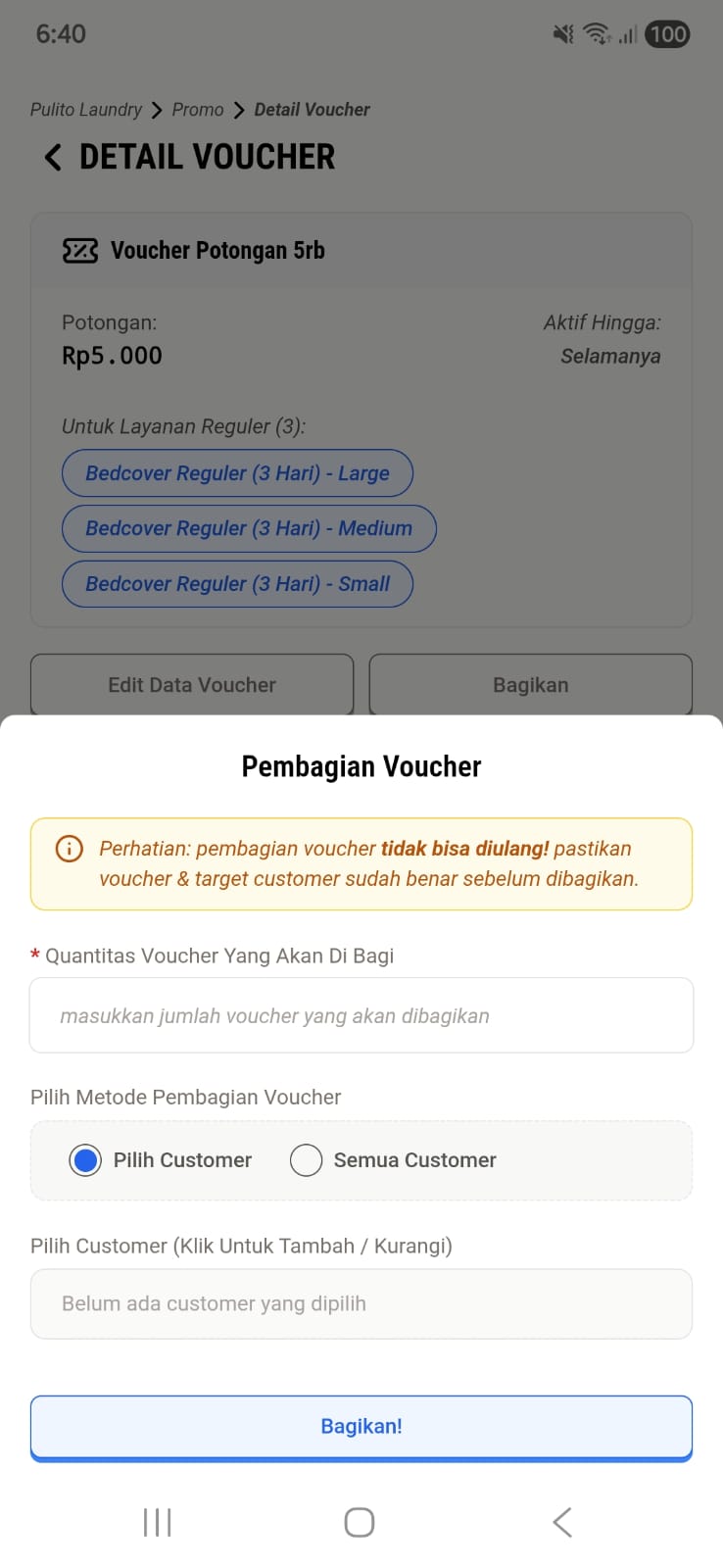Viewport: 723px width, 1568px height.
Task: Click the chevron between Promo and Detail Voucher
Action: [238, 110]
